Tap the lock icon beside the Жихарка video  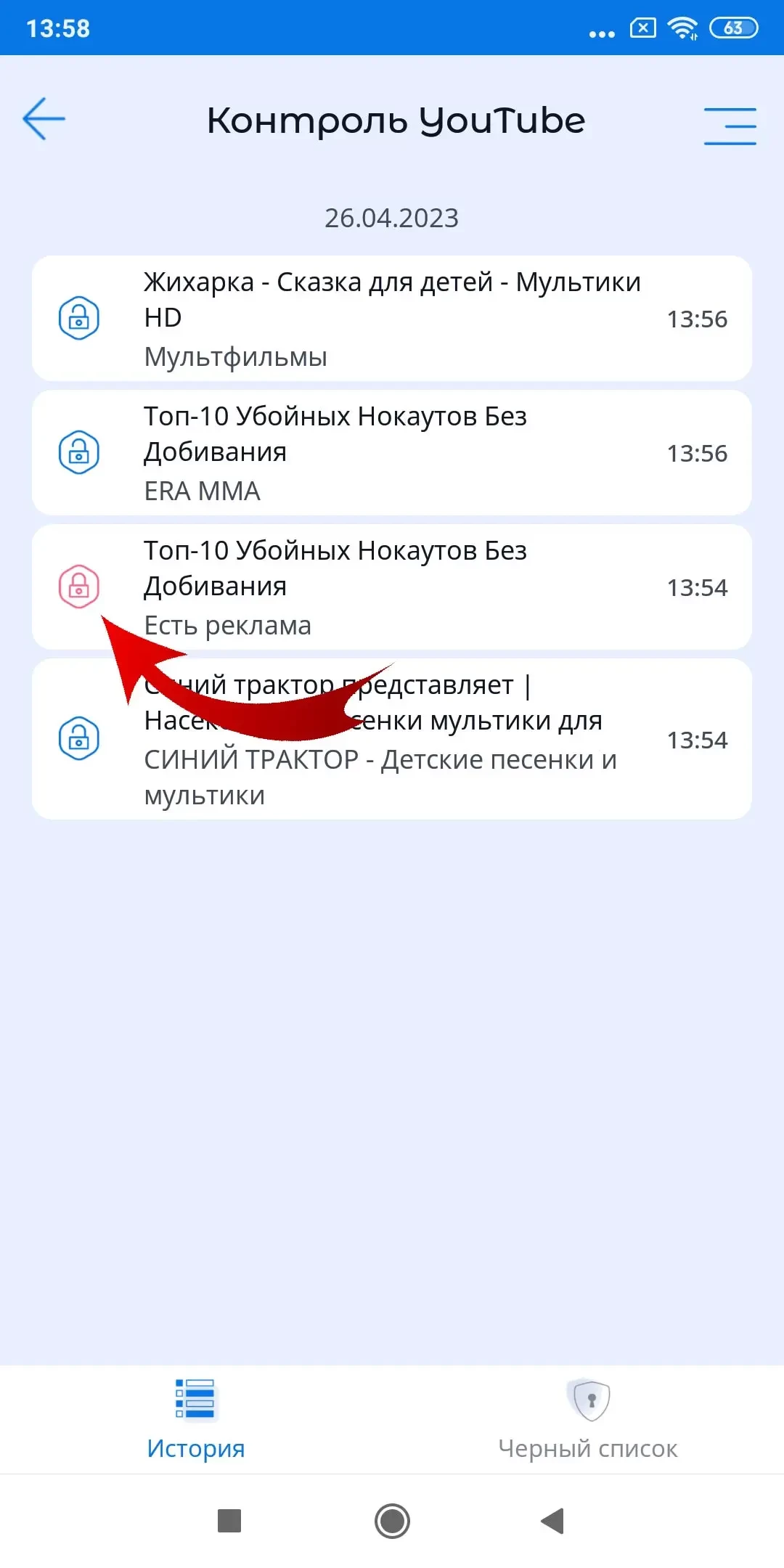[x=78, y=318]
